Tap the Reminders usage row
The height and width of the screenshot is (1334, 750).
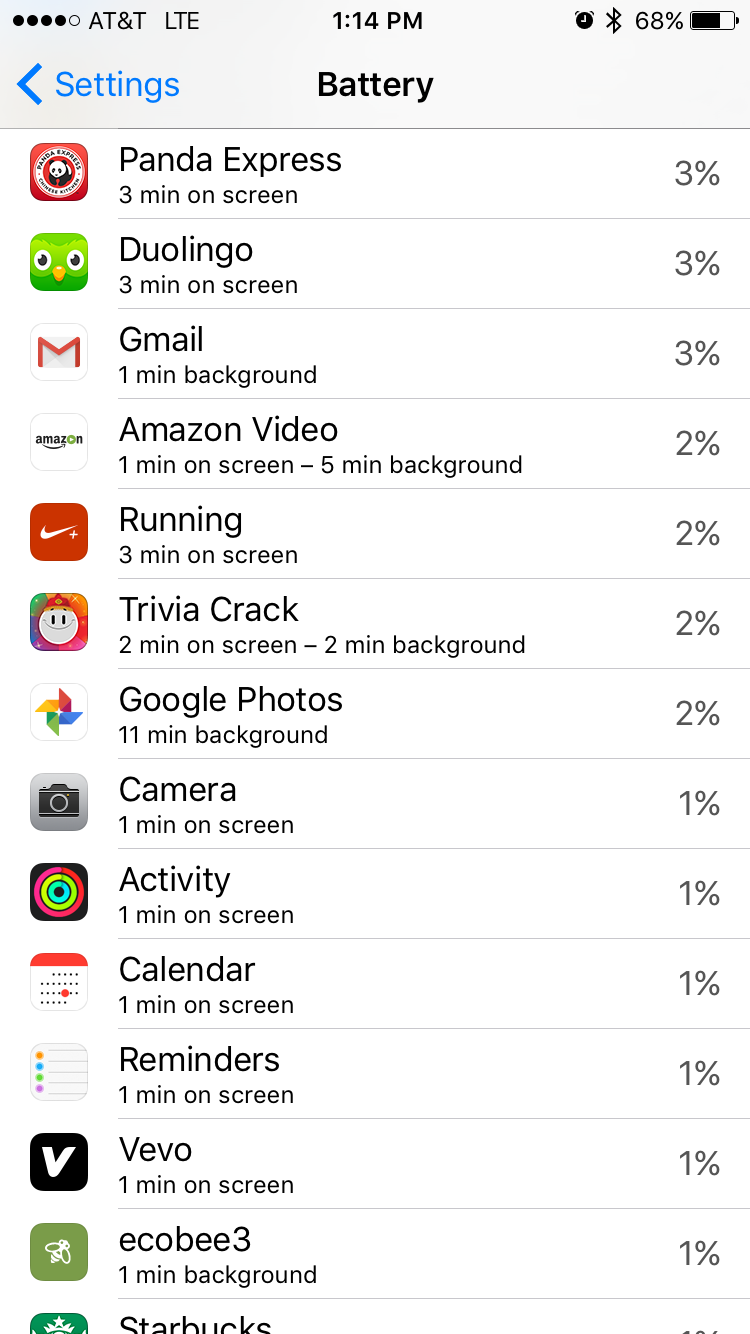pyautogui.click(x=375, y=1074)
